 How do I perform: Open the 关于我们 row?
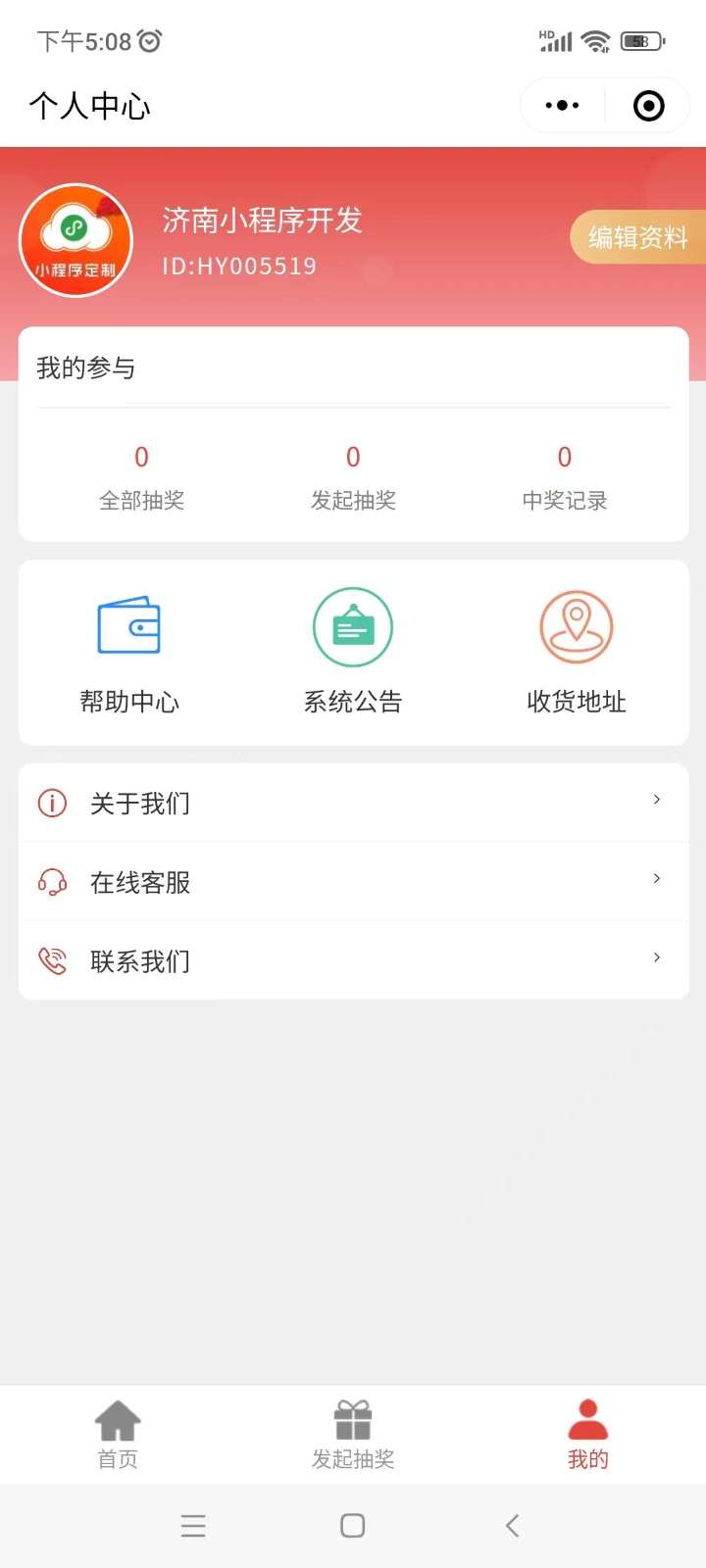click(x=353, y=804)
